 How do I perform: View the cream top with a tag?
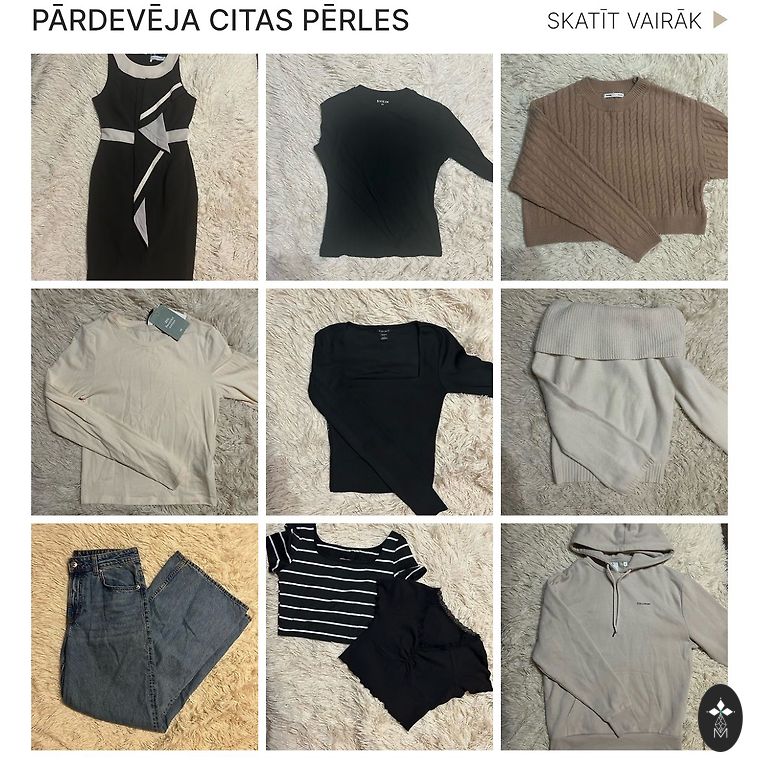[x=144, y=402]
